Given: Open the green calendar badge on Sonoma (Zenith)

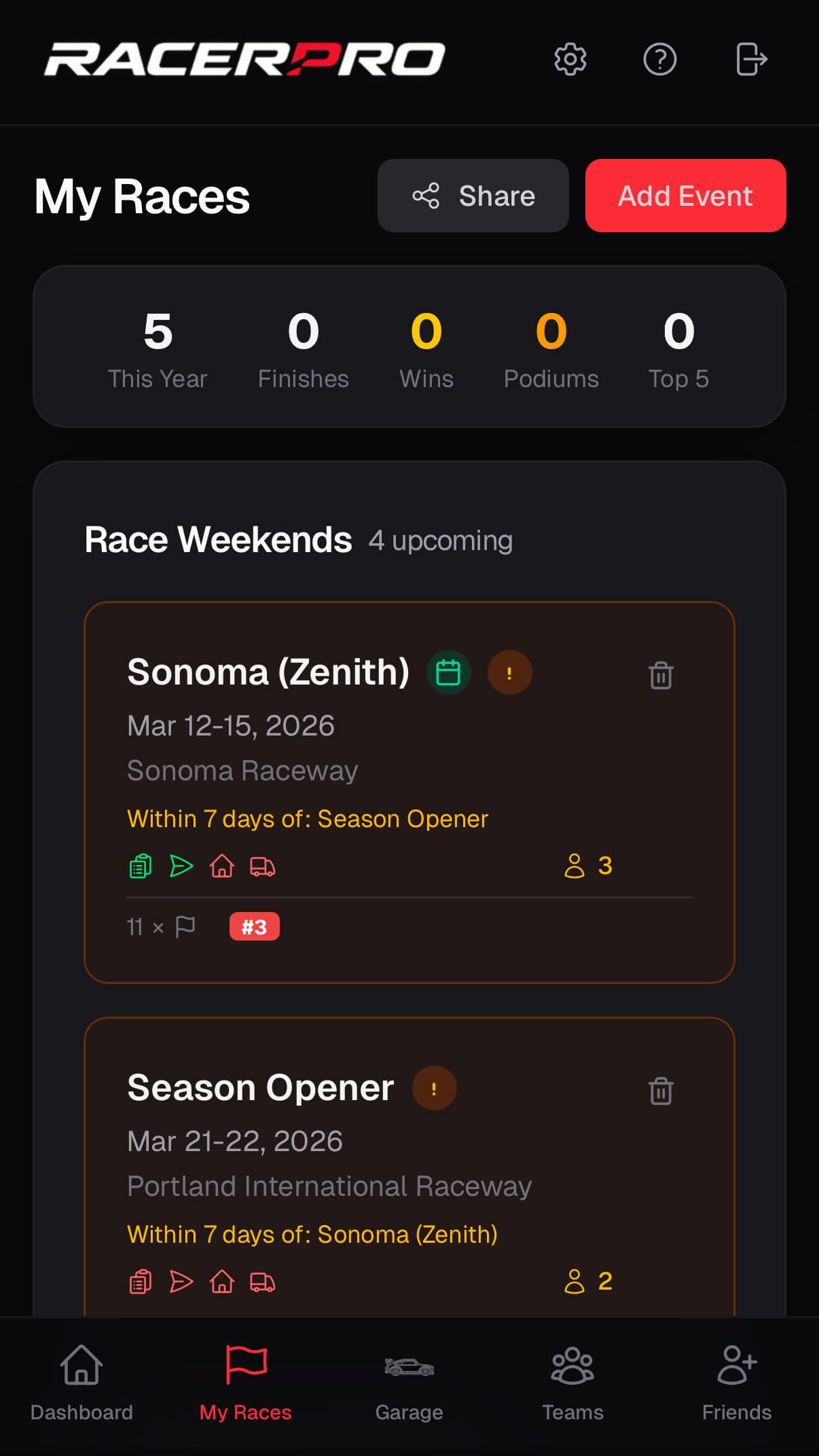Looking at the screenshot, I should coord(448,672).
